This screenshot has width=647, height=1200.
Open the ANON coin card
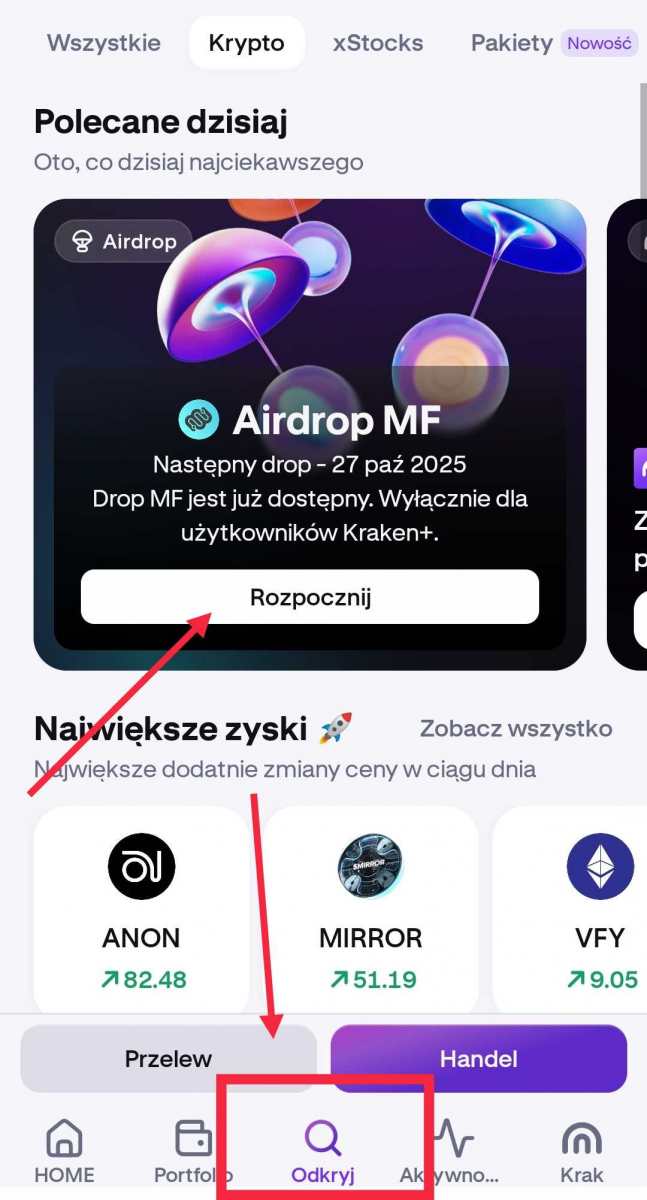(141, 908)
